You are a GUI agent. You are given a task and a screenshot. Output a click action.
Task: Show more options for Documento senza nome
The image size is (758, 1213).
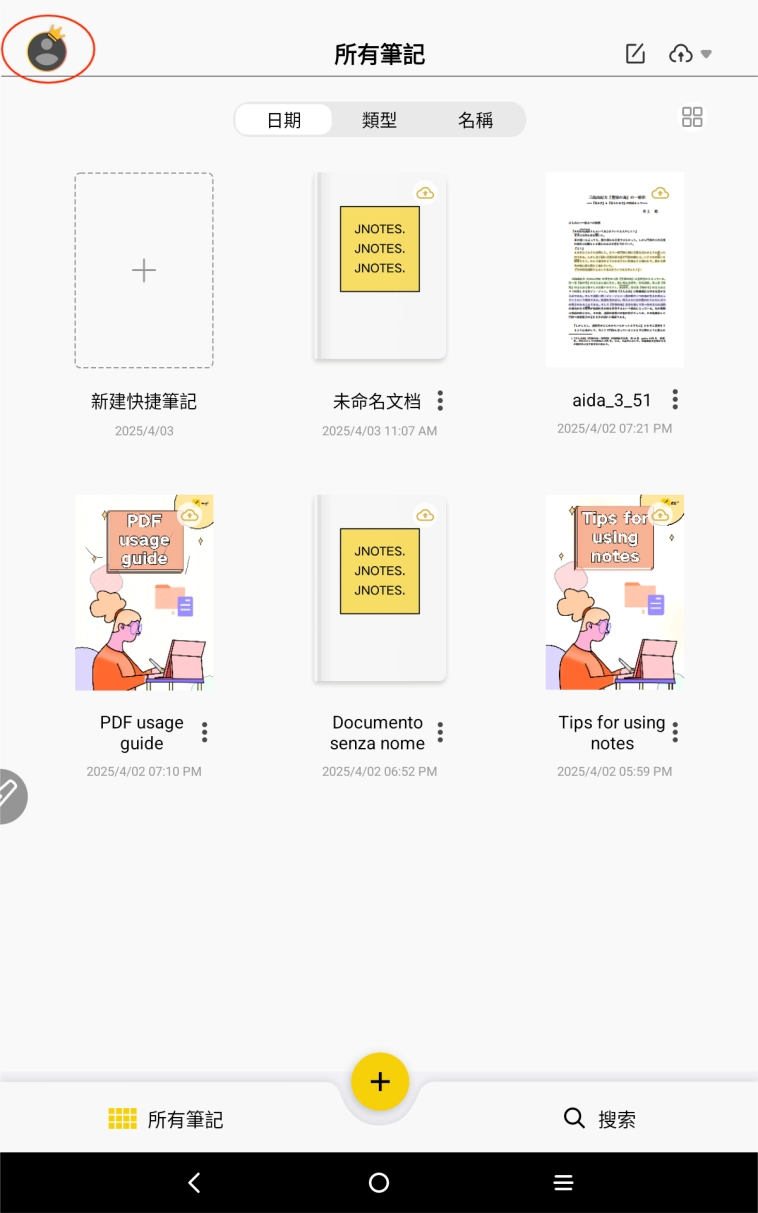[440, 732]
